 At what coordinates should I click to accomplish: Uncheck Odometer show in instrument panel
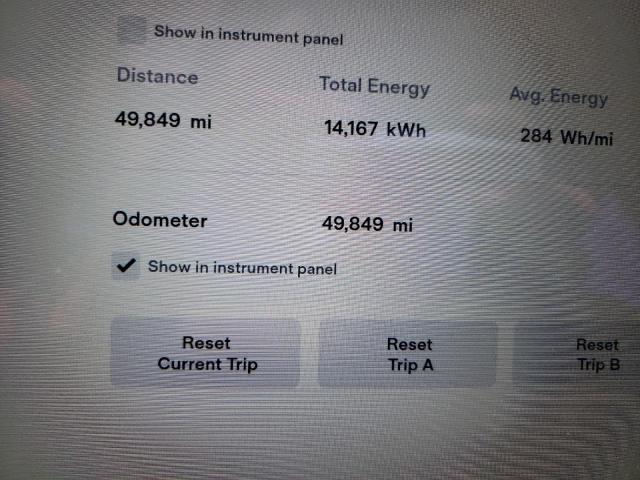[126, 266]
